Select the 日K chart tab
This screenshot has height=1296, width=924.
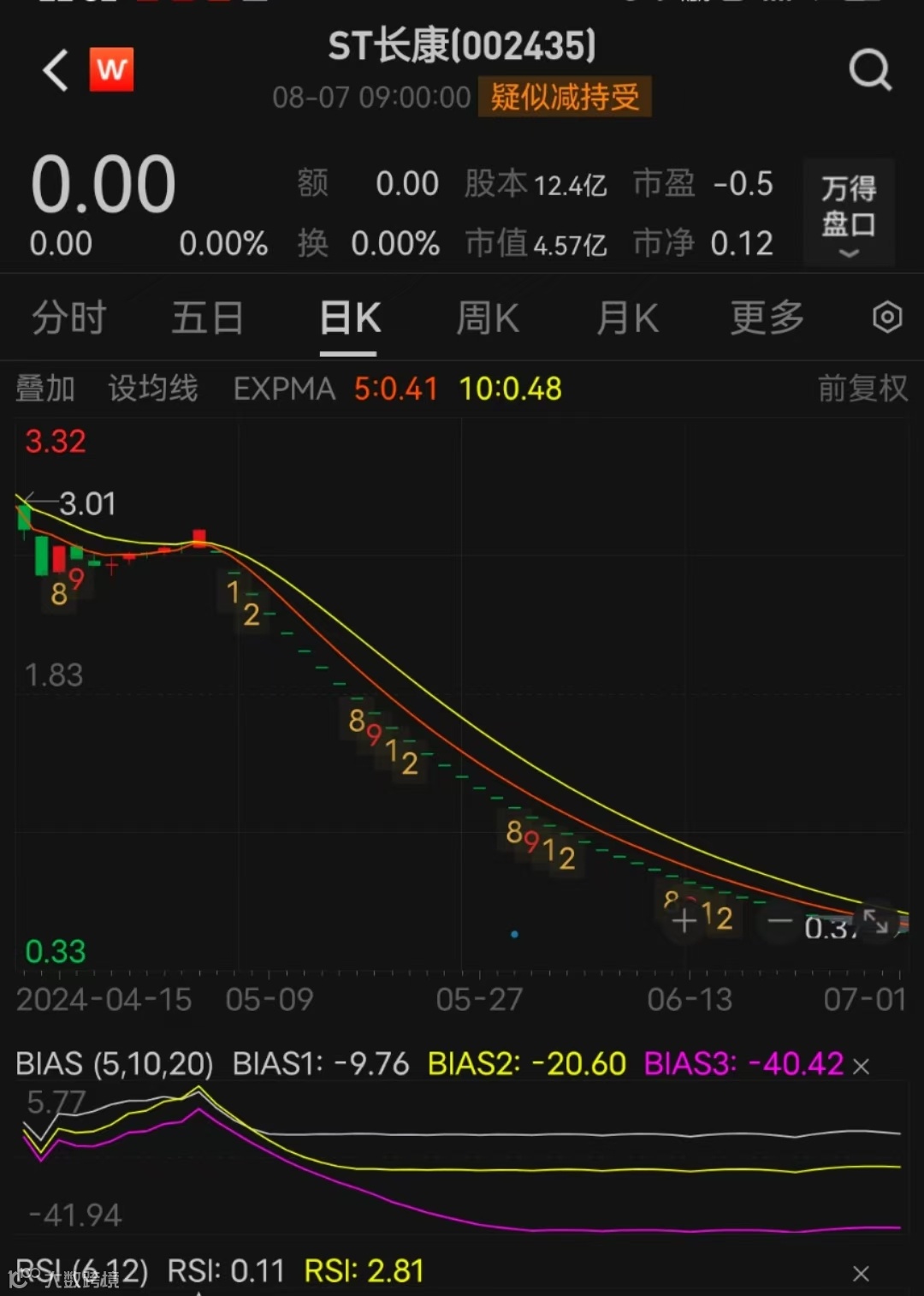tap(349, 318)
